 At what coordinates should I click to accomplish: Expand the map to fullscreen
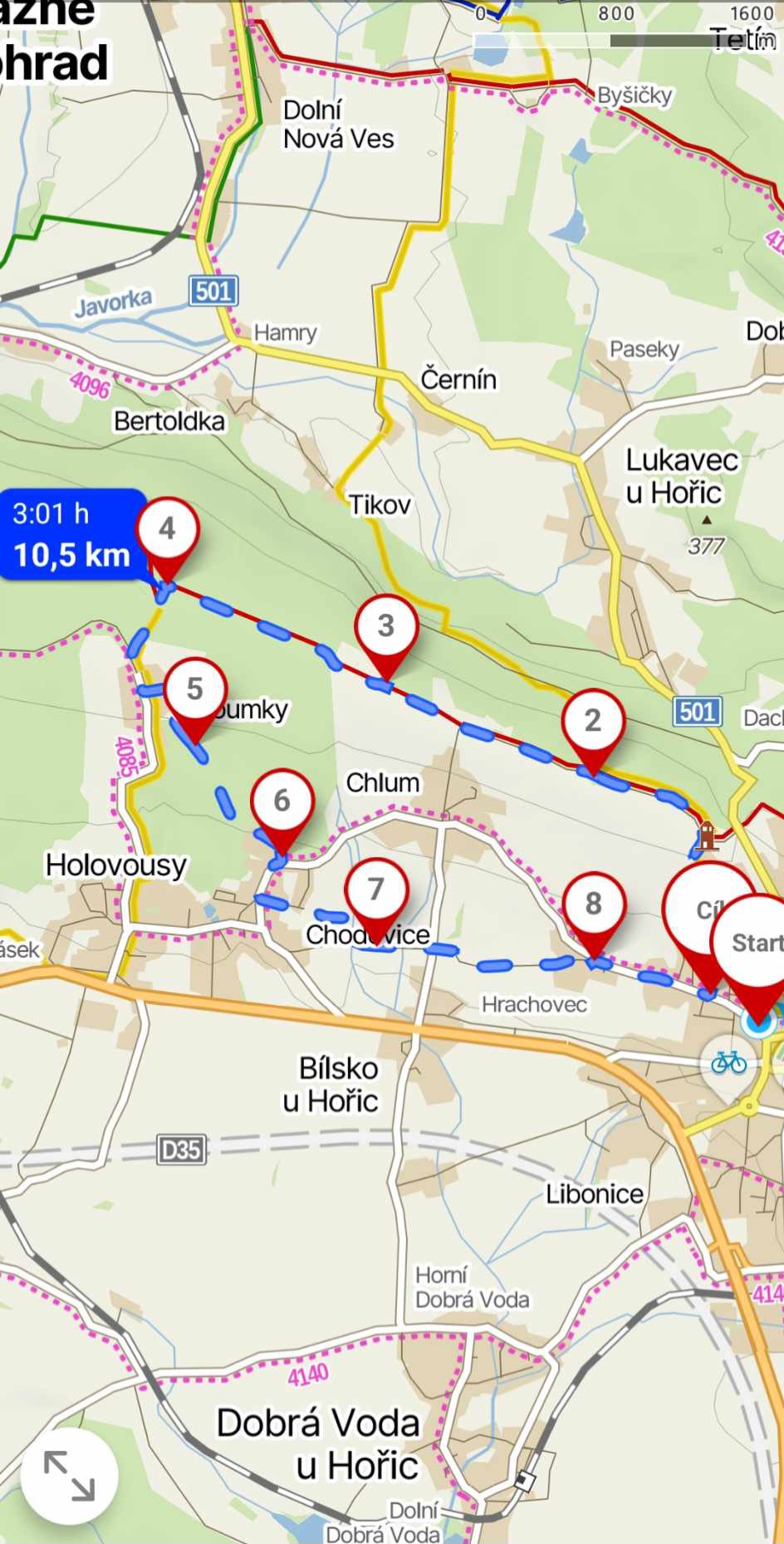click(70, 1475)
